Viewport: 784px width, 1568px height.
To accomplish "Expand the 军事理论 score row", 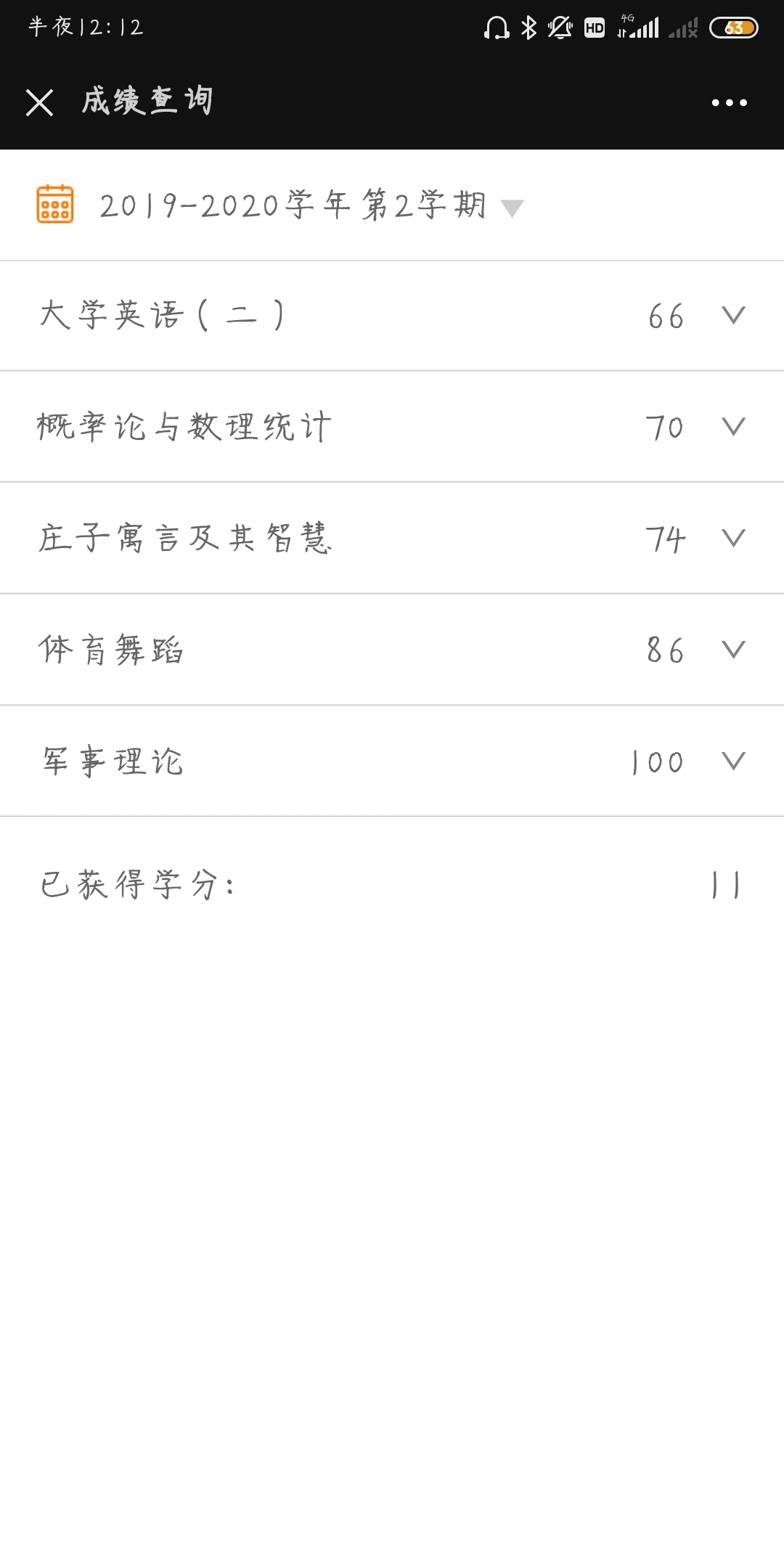I will click(392, 761).
